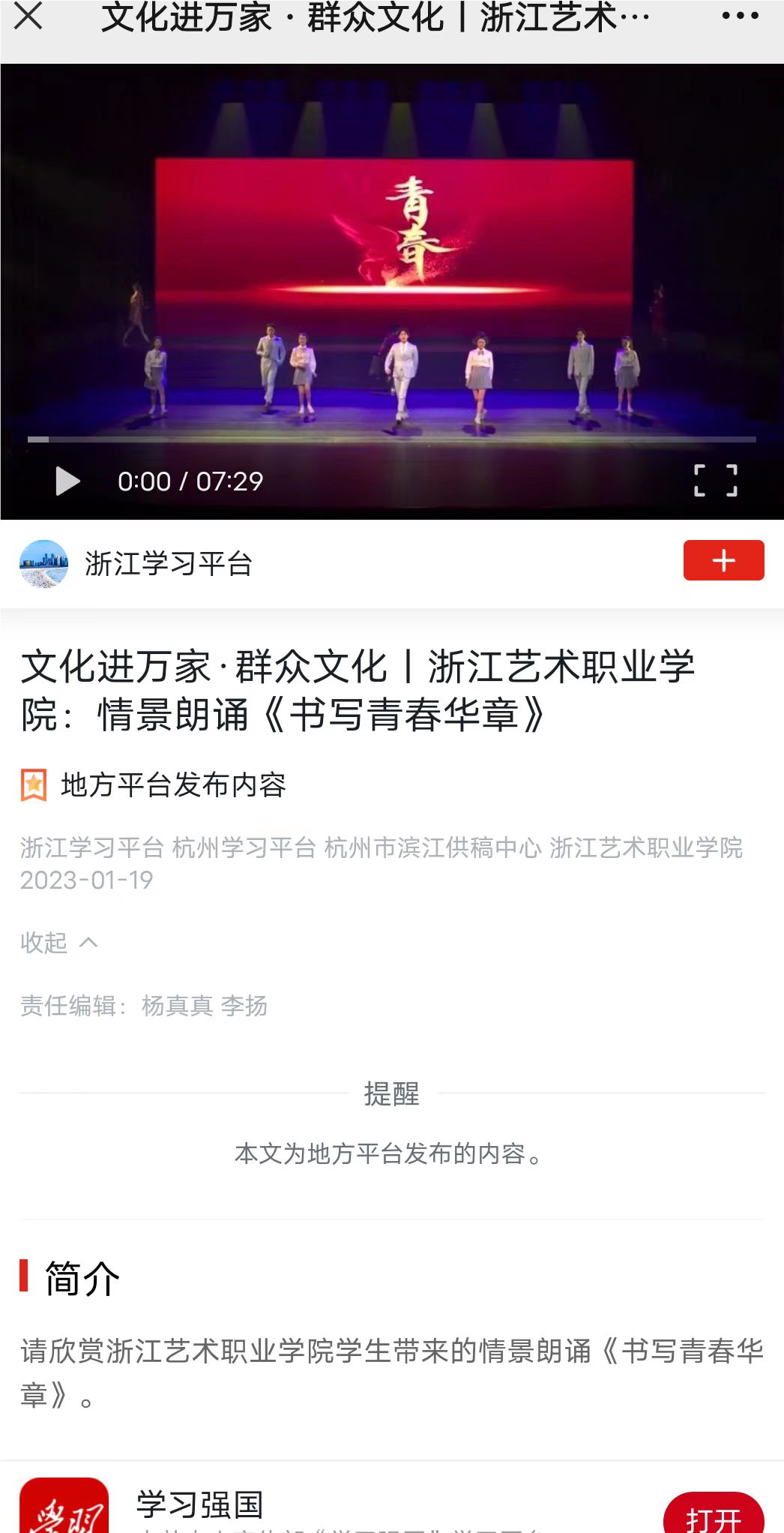Viewport: 784px width, 1533px height.
Task: Open the 学习强国 app with 打开
Action: click(x=713, y=1516)
